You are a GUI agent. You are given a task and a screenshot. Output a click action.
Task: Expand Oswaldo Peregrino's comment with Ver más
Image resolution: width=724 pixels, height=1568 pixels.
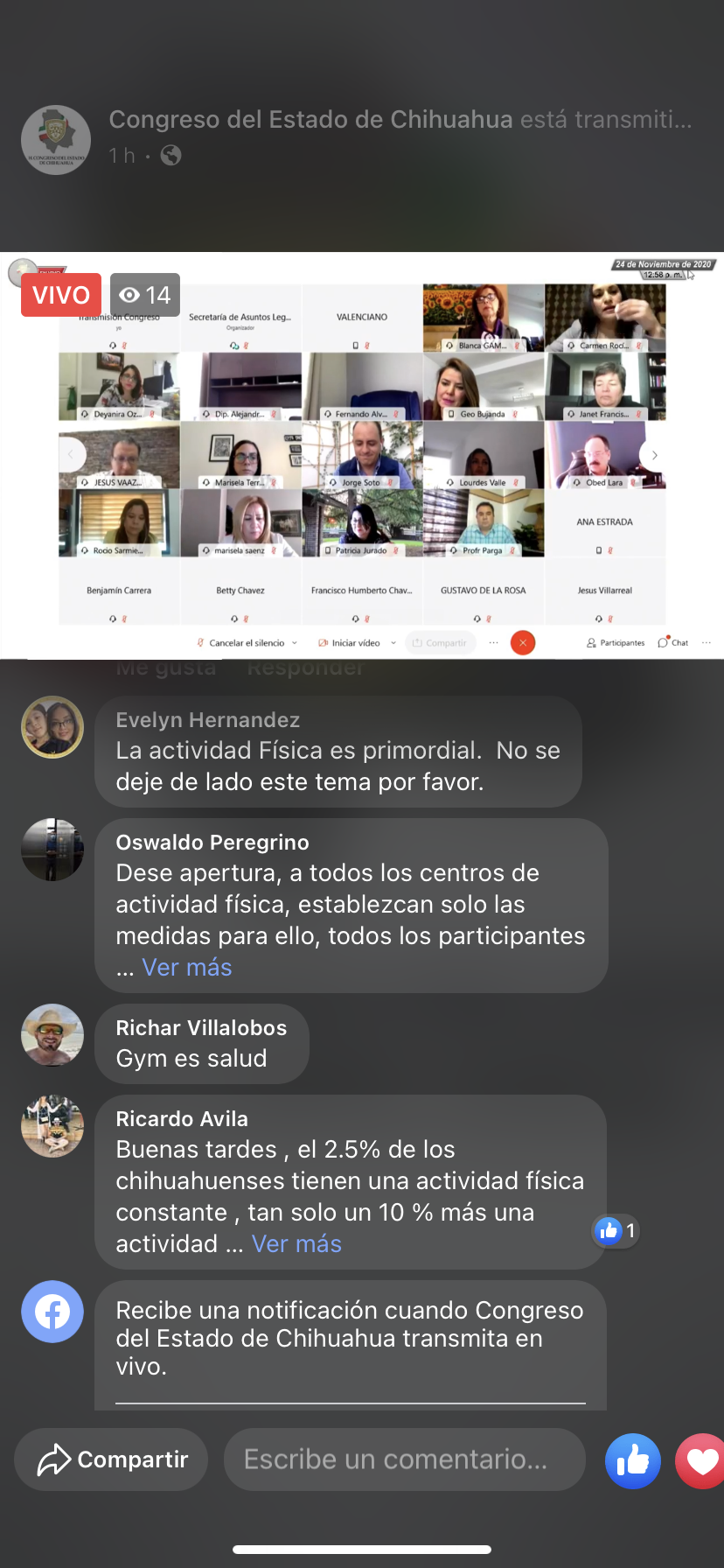tap(187, 968)
